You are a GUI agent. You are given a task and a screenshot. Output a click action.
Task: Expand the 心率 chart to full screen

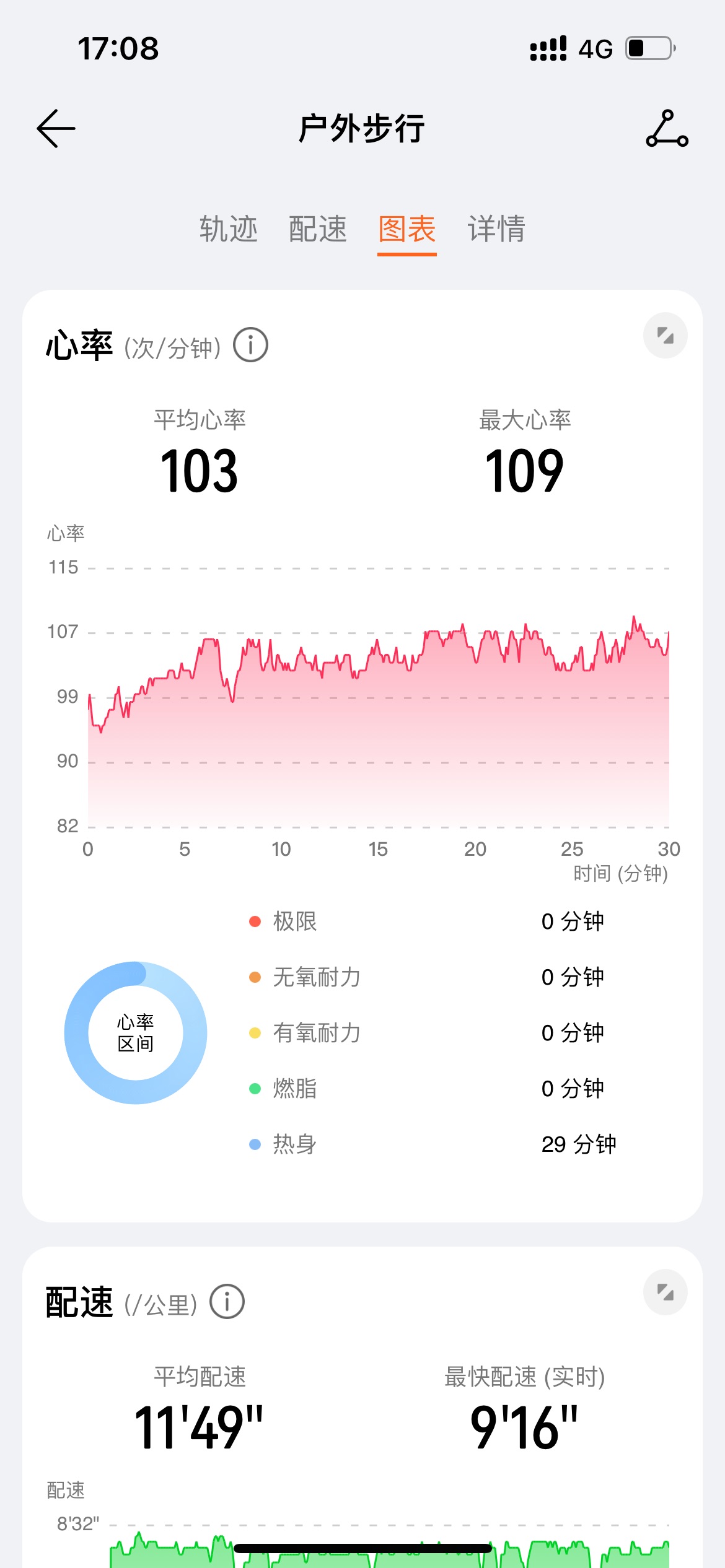666,336
